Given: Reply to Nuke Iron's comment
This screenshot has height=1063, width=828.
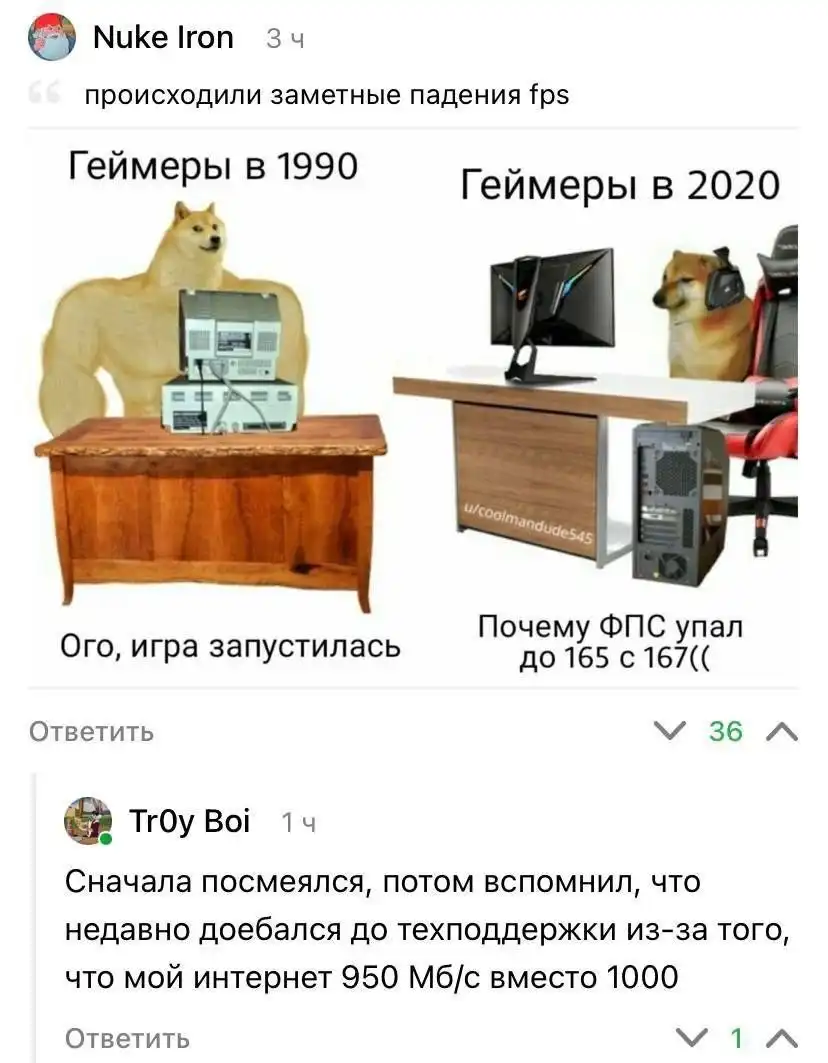Looking at the screenshot, I should 91,732.
